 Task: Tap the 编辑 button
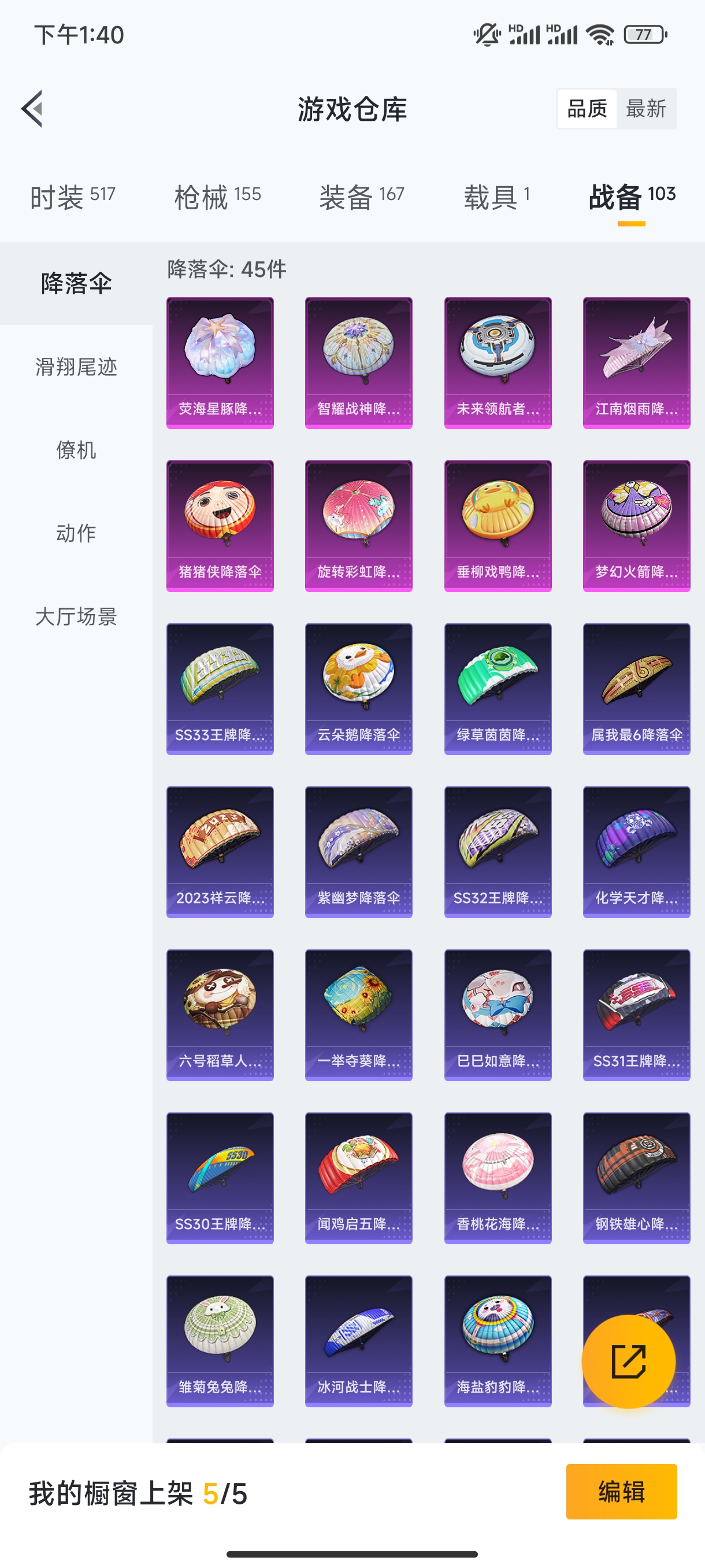click(621, 1491)
